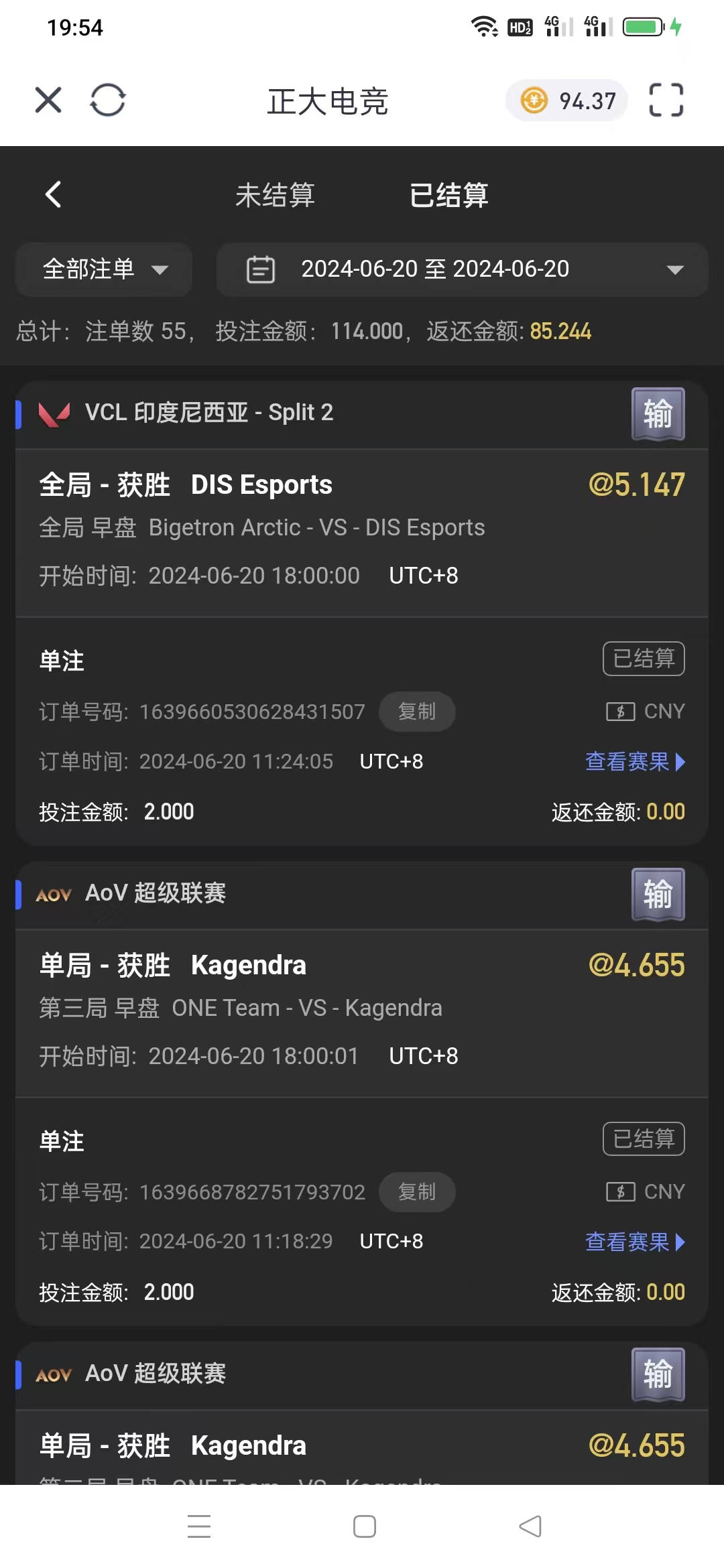Tap the back chevron arrow
Image resolution: width=724 pixels, height=1568 pixels.
click(x=53, y=194)
